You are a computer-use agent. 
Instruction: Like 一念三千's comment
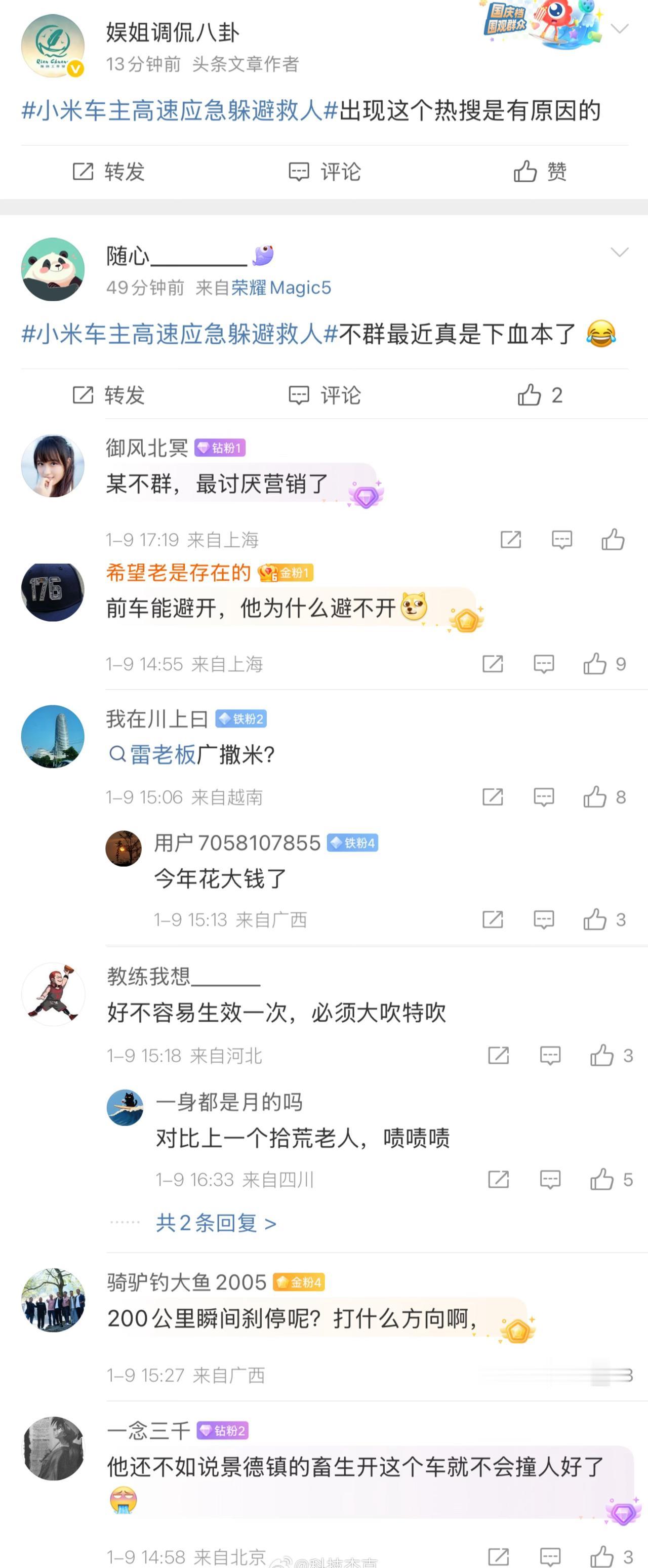pyautogui.click(x=601, y=1556)
